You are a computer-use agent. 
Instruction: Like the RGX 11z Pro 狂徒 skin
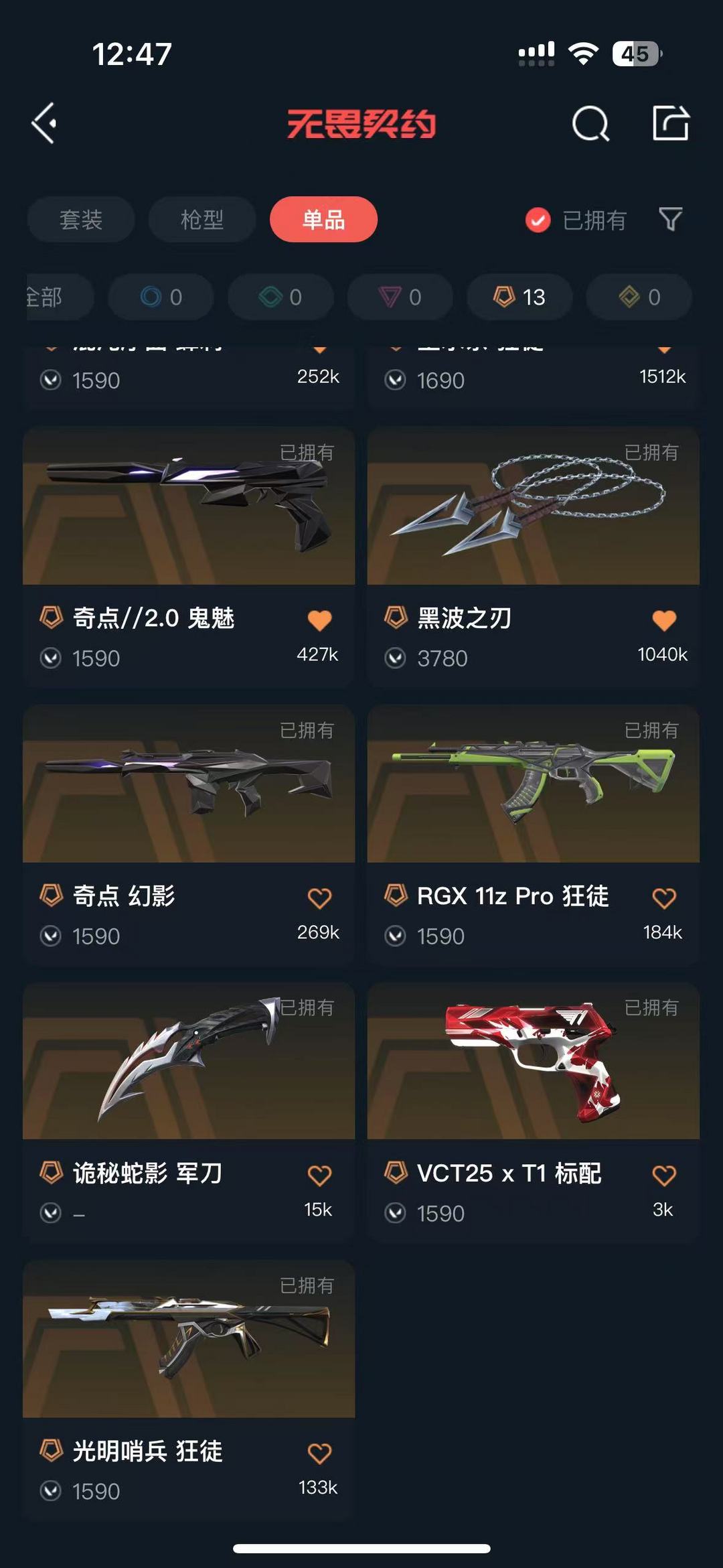click(x=664, y=898)
